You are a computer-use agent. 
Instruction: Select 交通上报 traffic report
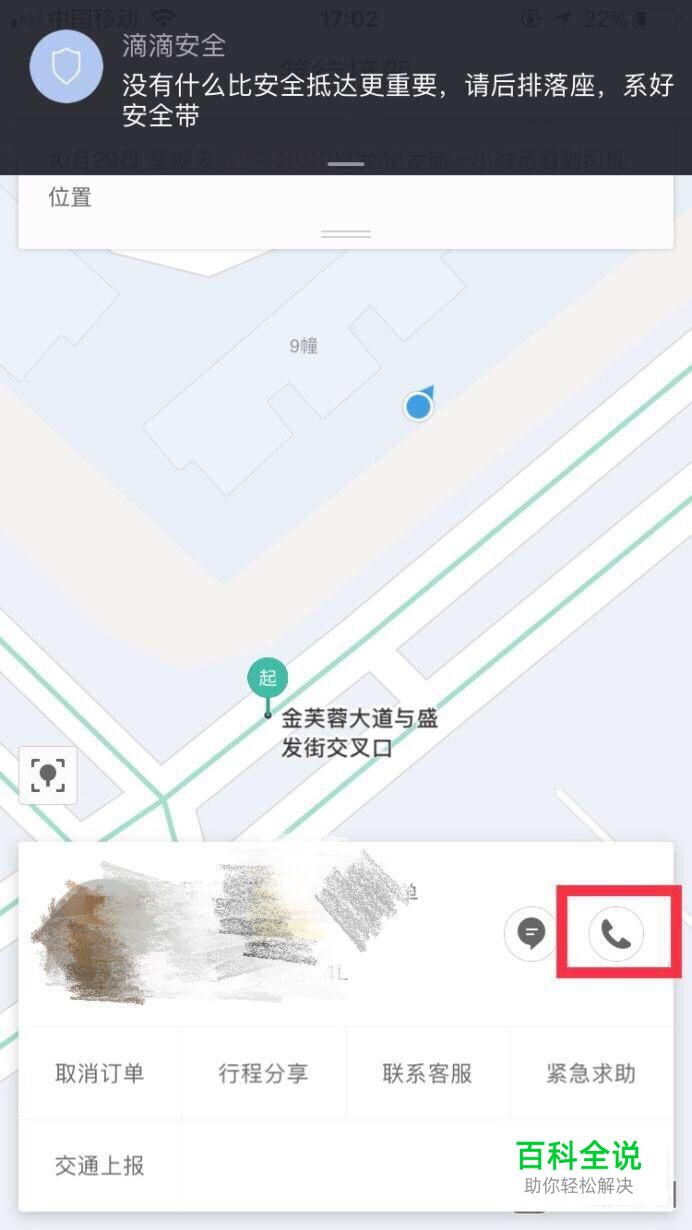[x=100, y=1166]
